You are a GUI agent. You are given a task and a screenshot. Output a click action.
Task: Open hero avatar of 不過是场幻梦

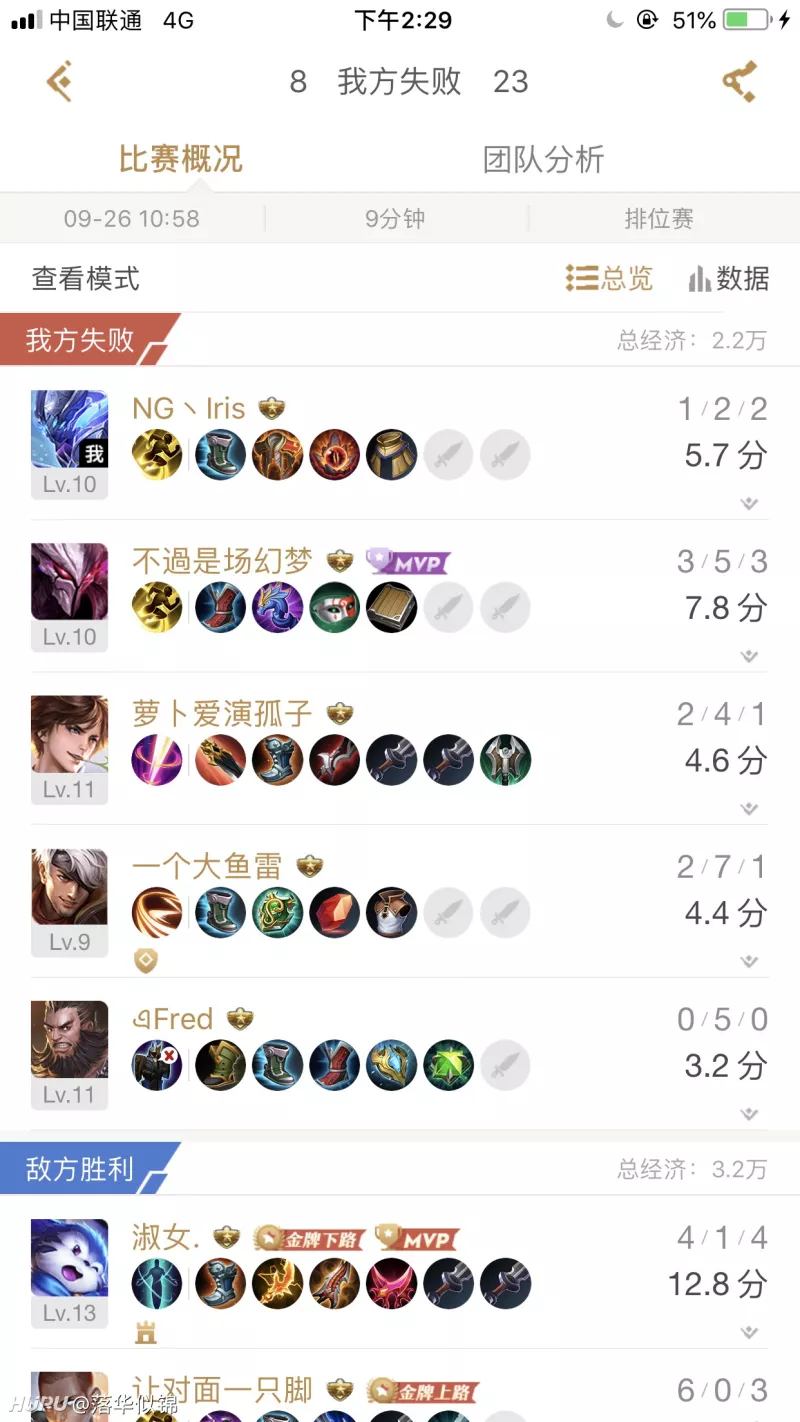(69, 582)
